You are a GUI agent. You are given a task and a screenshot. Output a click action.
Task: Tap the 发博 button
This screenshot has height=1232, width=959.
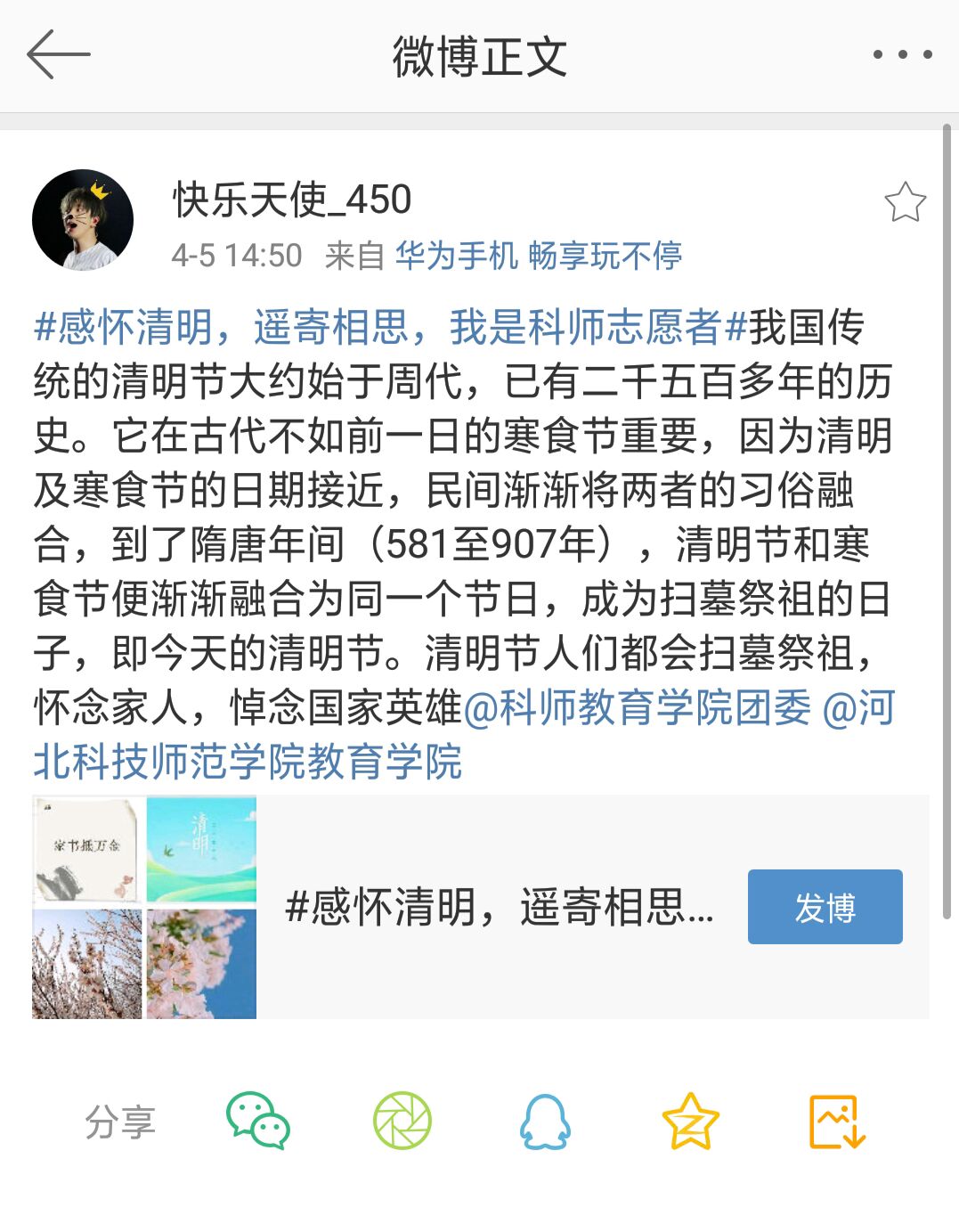point(825,907)
